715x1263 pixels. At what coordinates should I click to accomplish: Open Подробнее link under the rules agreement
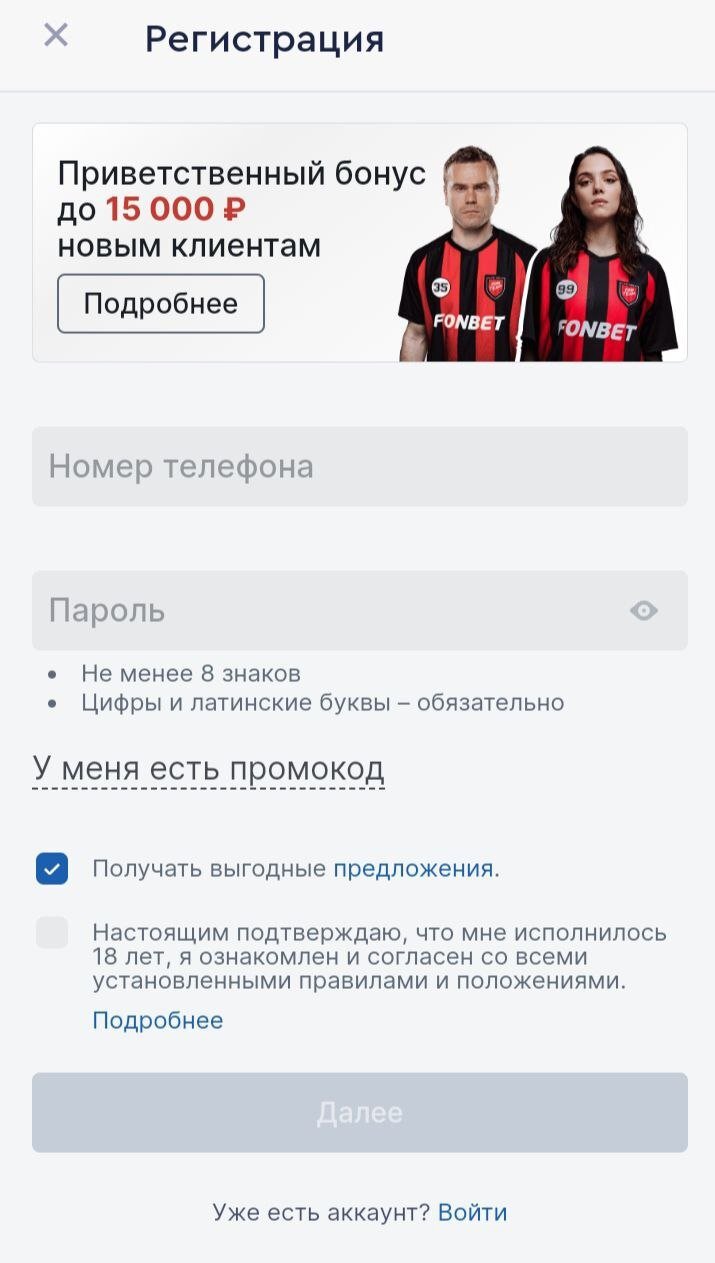pos(157,1020)
